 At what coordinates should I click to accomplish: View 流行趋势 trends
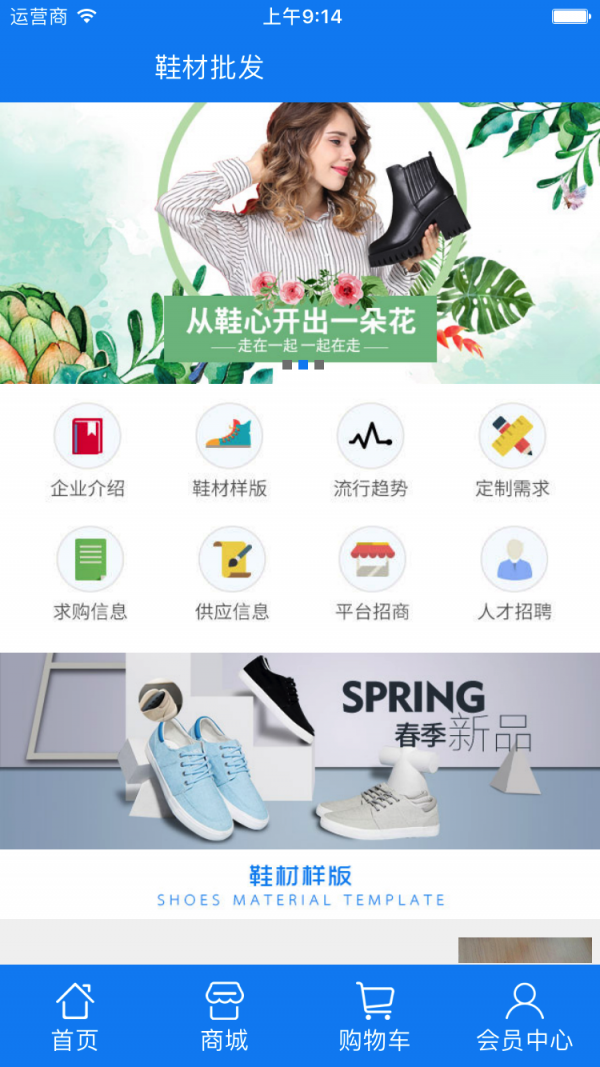pos(370,450)
